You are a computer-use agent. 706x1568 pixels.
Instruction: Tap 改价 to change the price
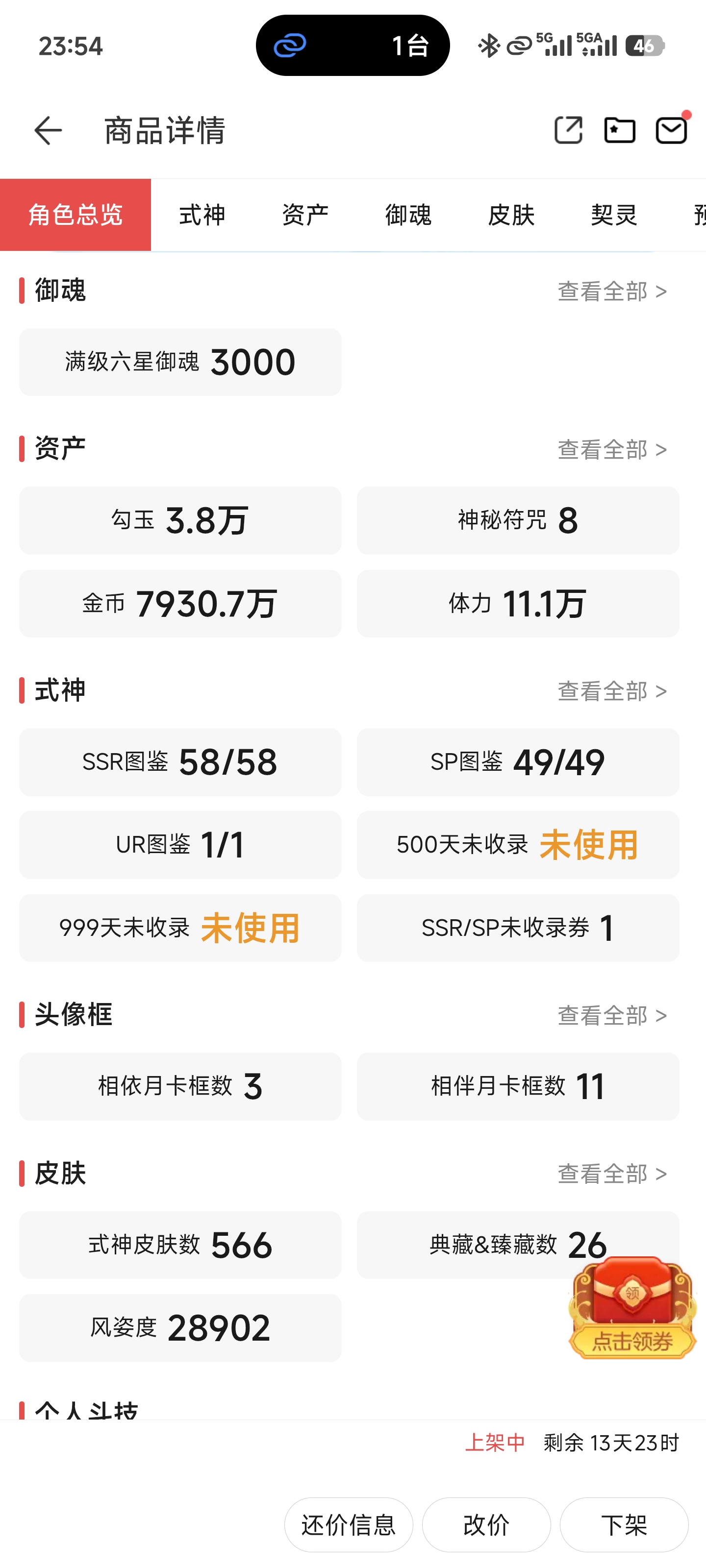pyautogui.click(x=486, y=1525)
